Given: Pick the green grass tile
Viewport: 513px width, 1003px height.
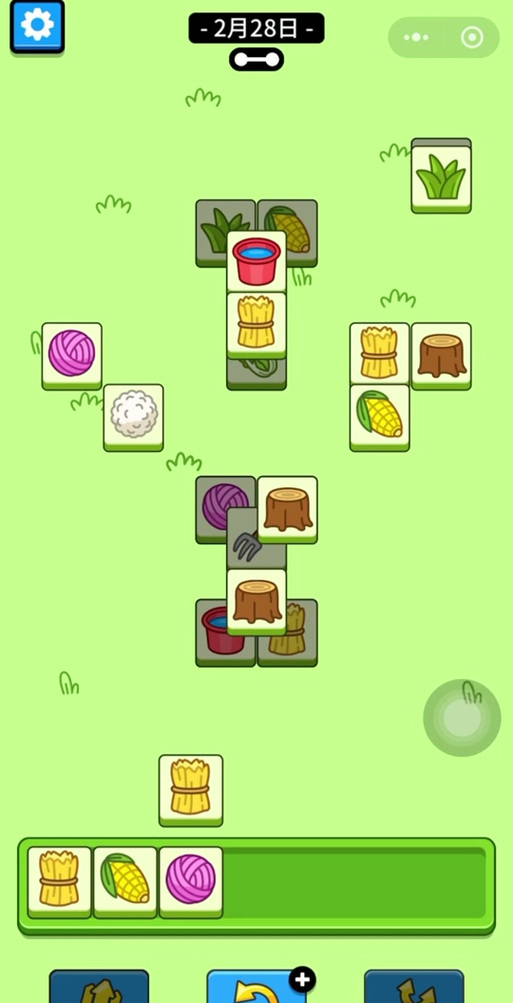Looking at the screenshot, I should [441, 178].
